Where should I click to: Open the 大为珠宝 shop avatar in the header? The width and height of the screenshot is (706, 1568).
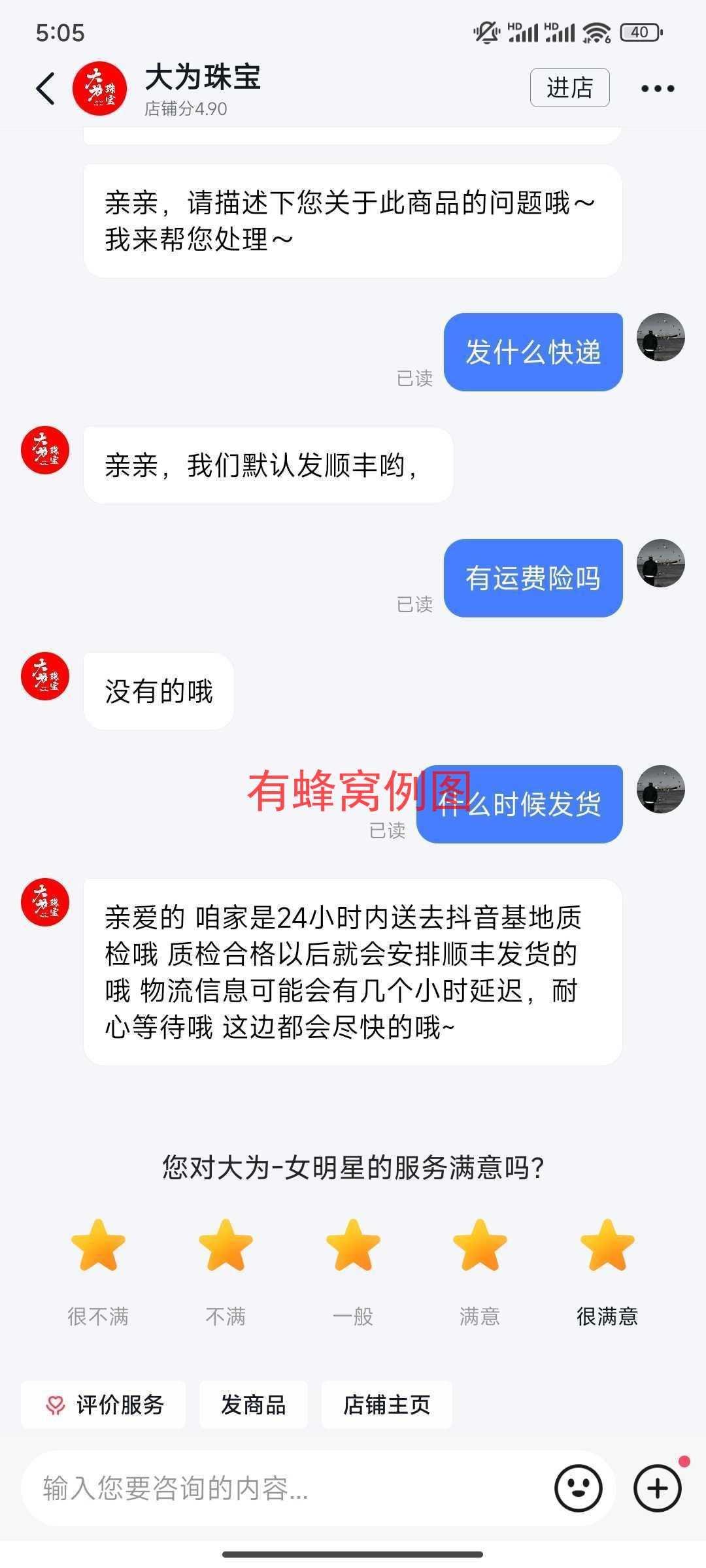[x=99, y=89]
